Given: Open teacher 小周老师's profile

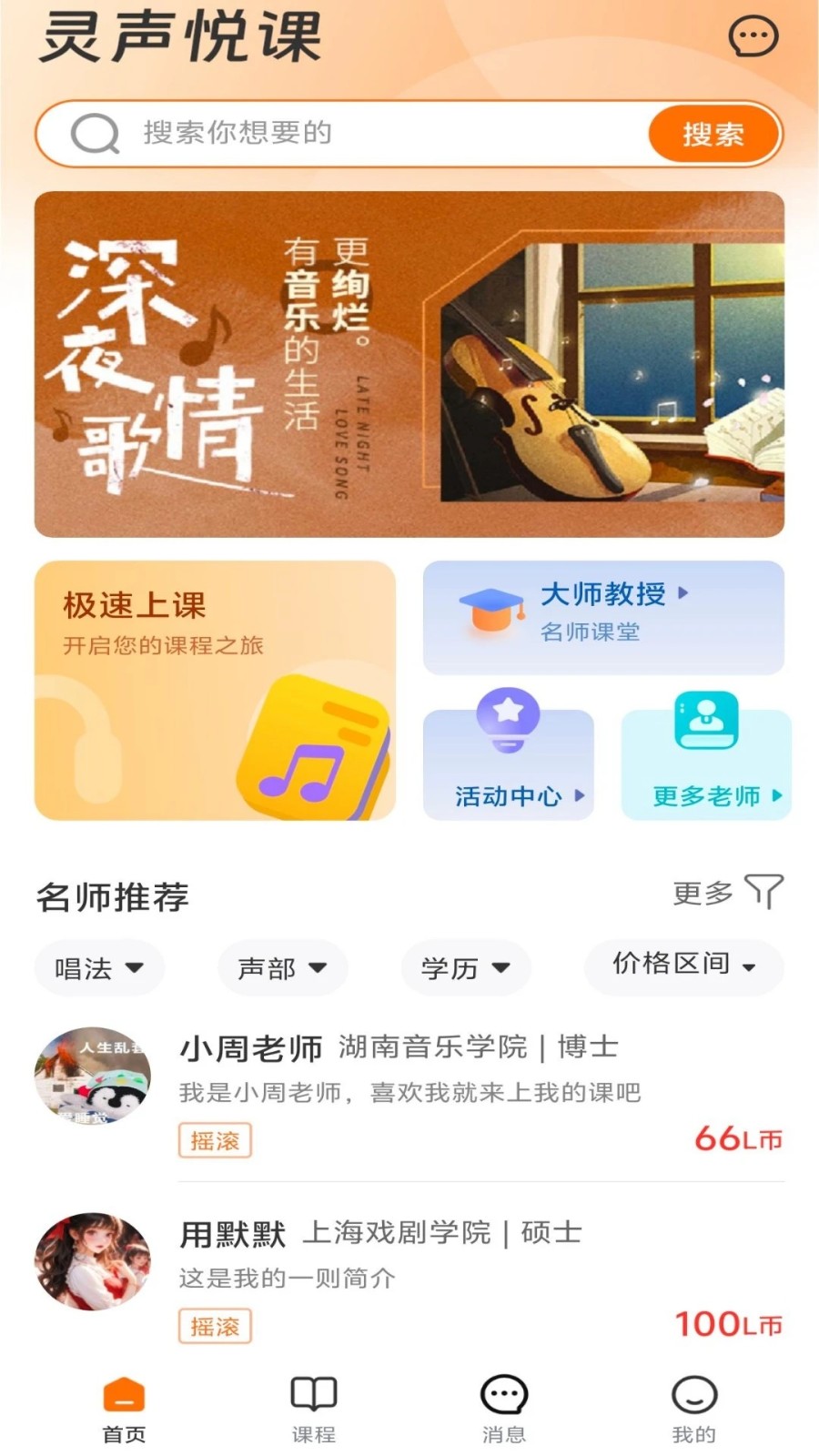Looking at the screenshot, I should click(x=409, y=1092).
